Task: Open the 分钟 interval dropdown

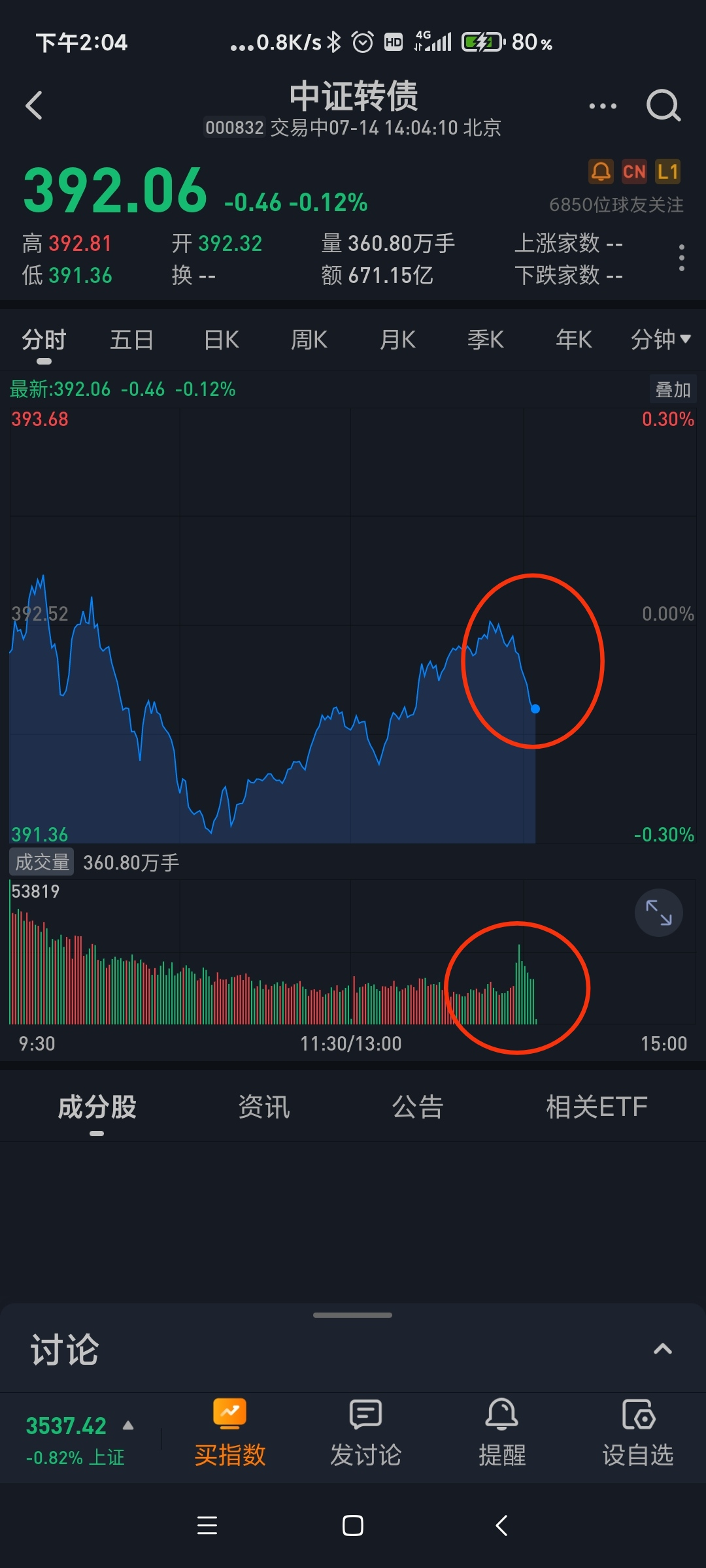Action: coord(660,340)
